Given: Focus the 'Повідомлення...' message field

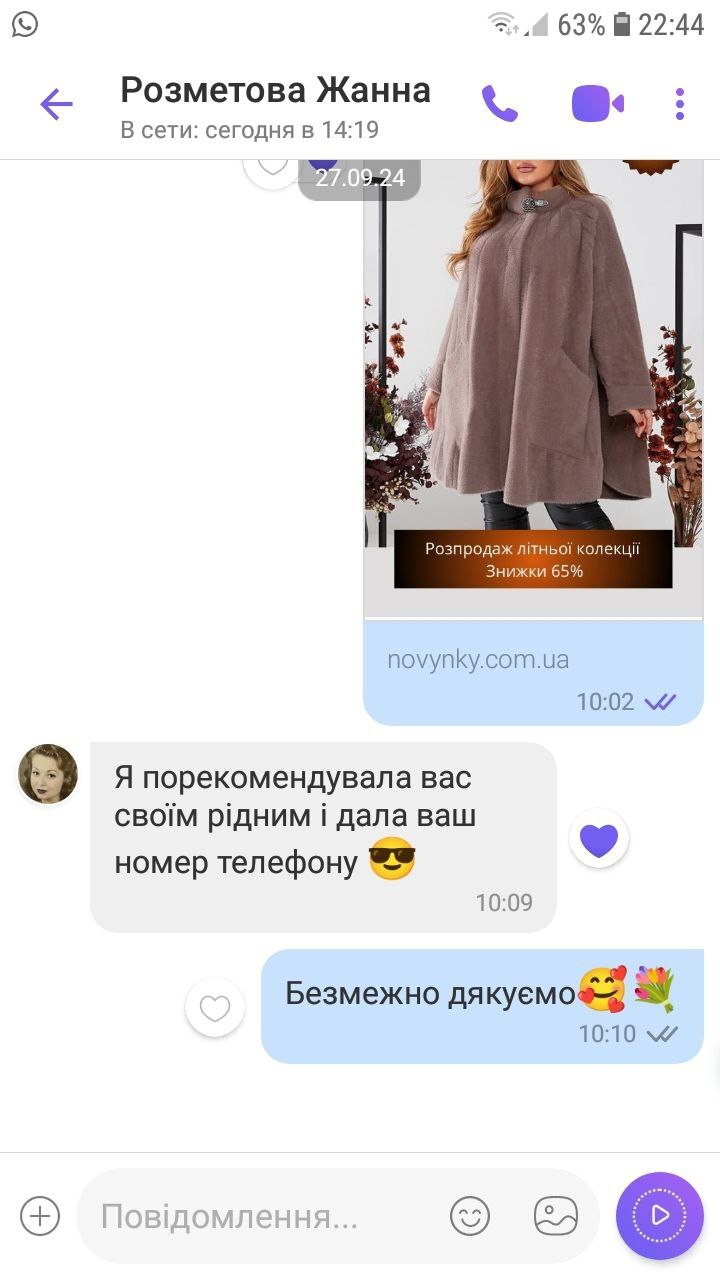Looking at the screenshot, I should tap(260, 1217).
